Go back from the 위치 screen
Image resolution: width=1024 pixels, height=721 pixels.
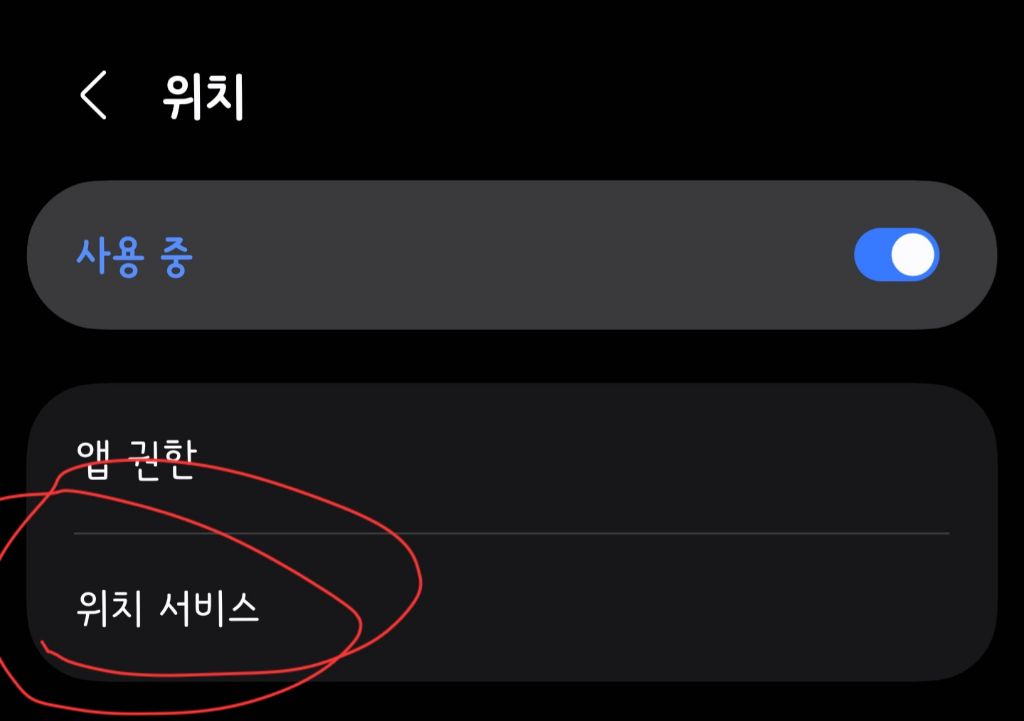pos(93,95)
